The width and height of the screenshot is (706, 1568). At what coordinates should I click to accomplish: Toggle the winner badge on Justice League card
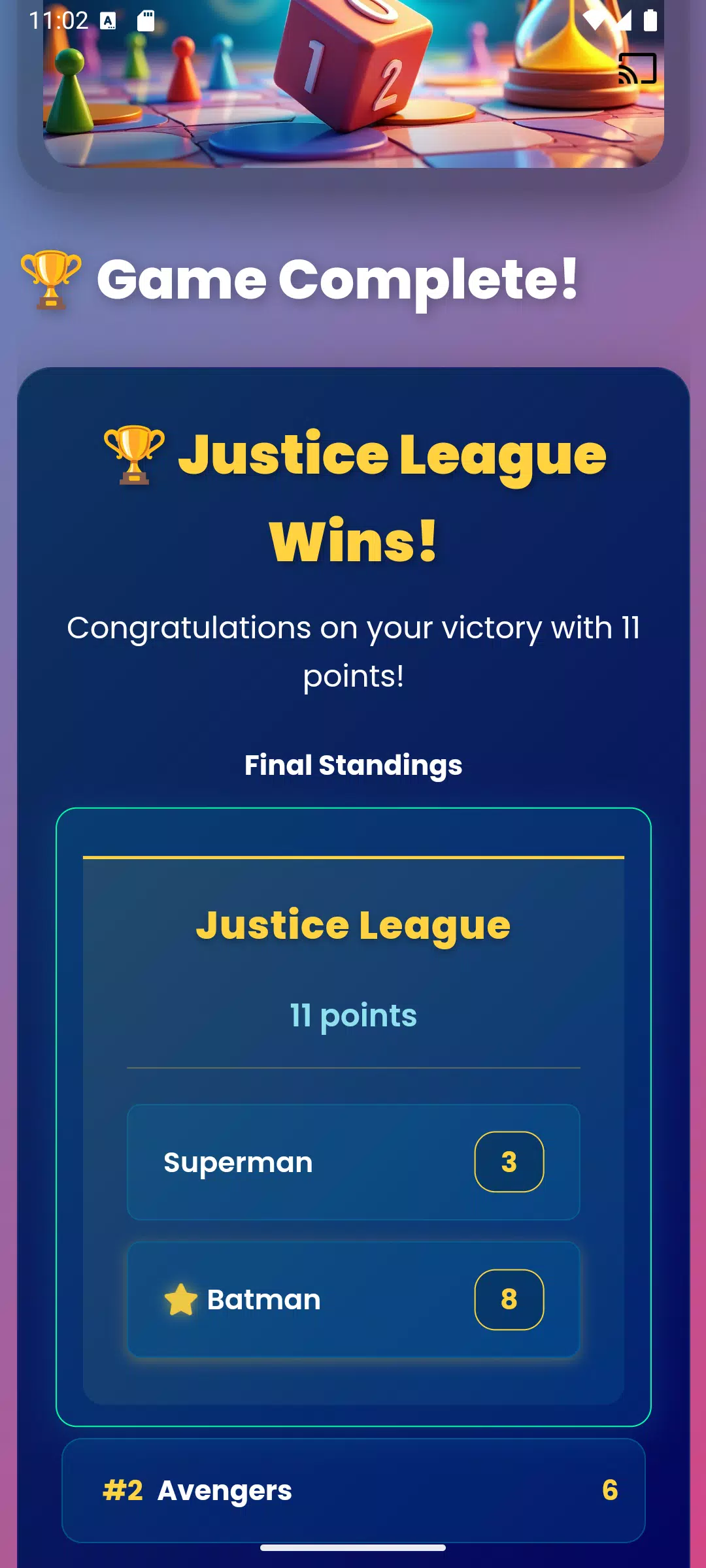(353, 923)
